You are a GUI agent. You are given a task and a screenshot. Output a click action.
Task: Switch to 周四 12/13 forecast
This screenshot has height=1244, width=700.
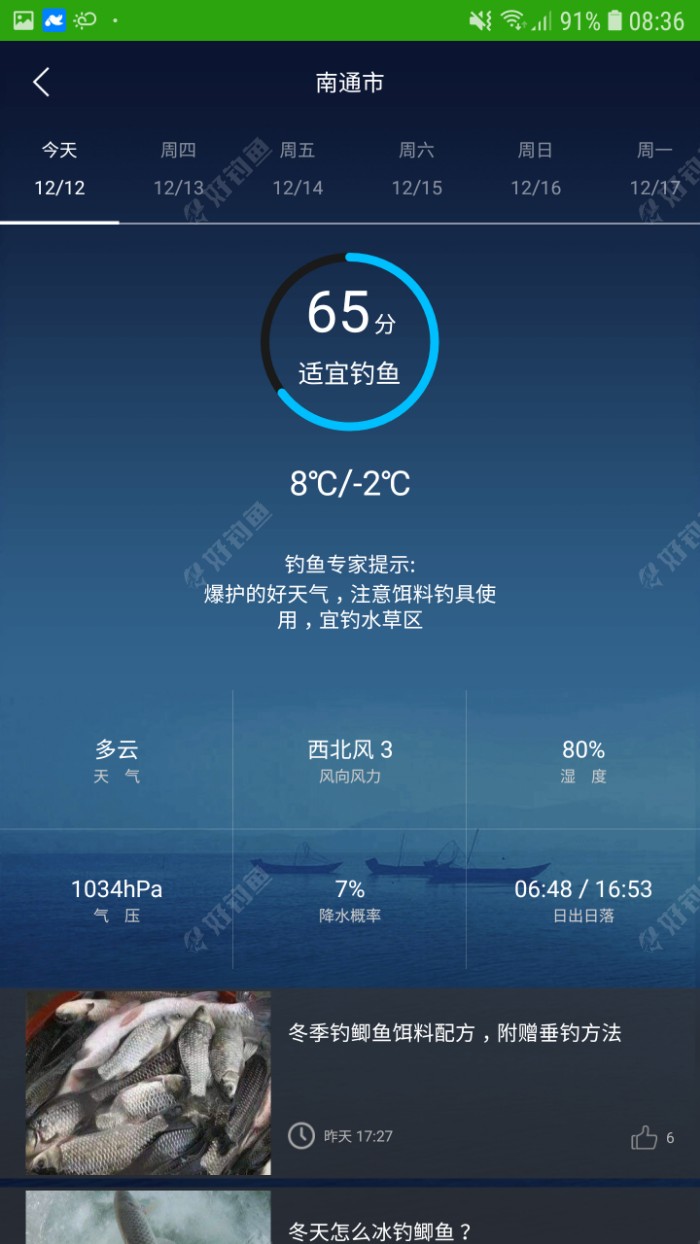178,168
